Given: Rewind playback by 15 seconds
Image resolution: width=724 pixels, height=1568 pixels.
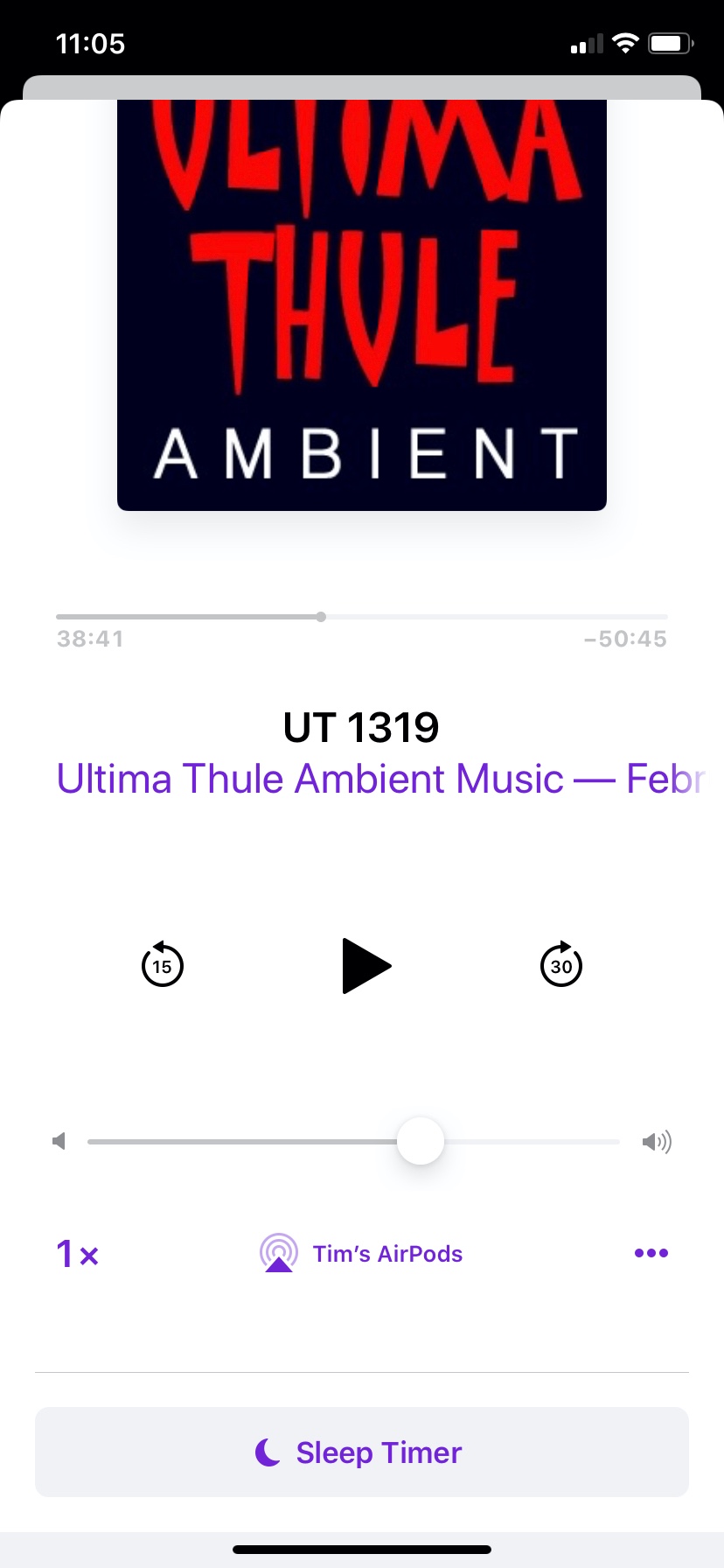Looking at the screenshot, I should coord(163,965).
